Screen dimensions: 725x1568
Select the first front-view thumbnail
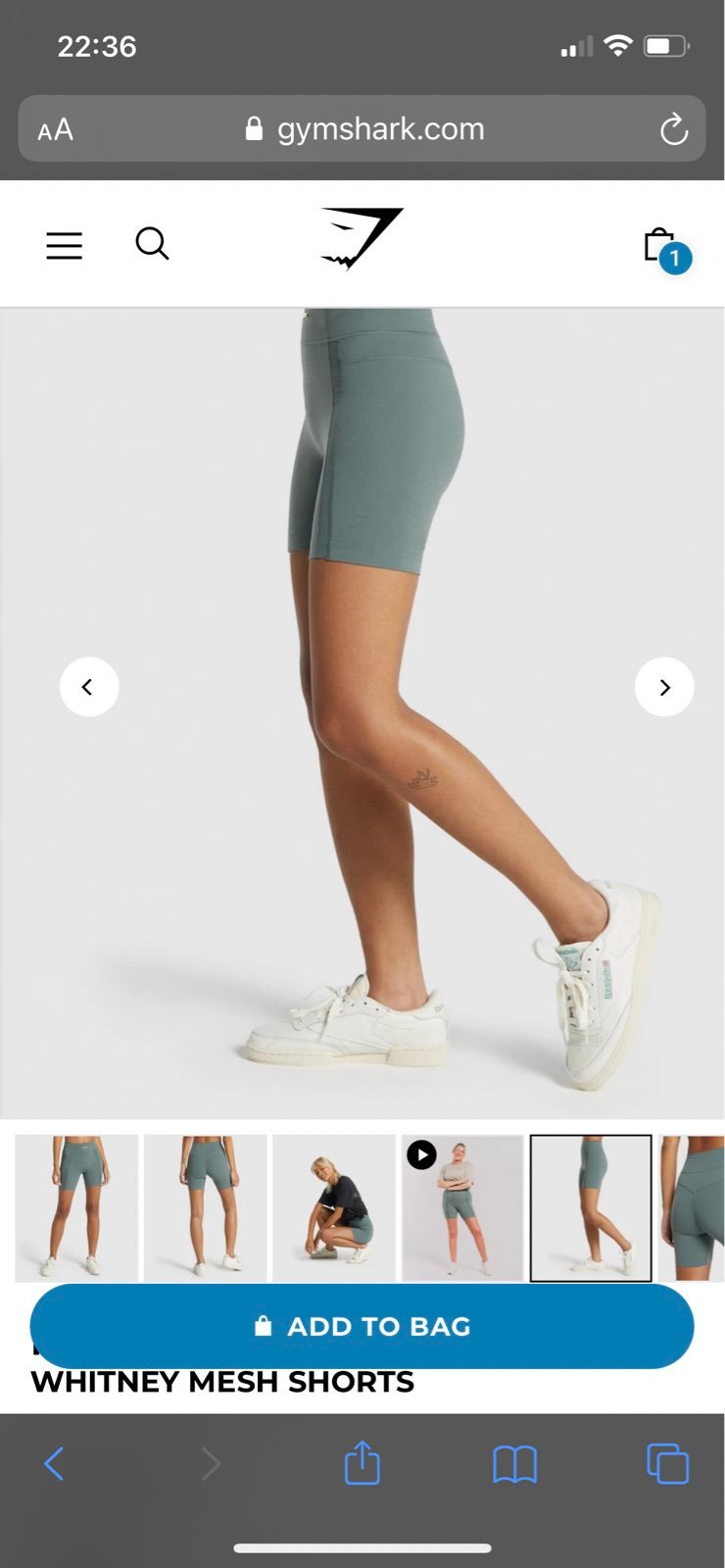[76, 1208]
